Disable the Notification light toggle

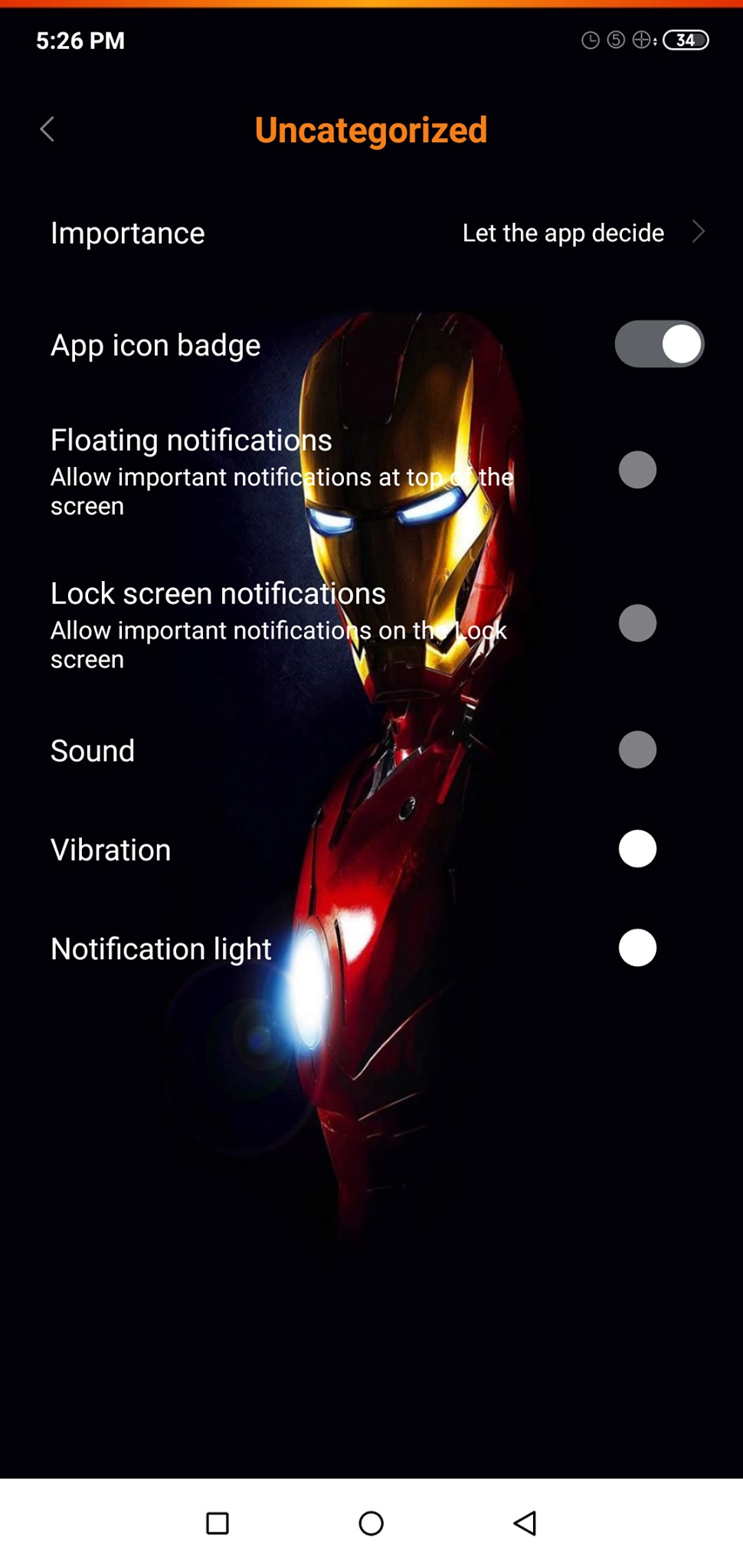click(637, 949)
